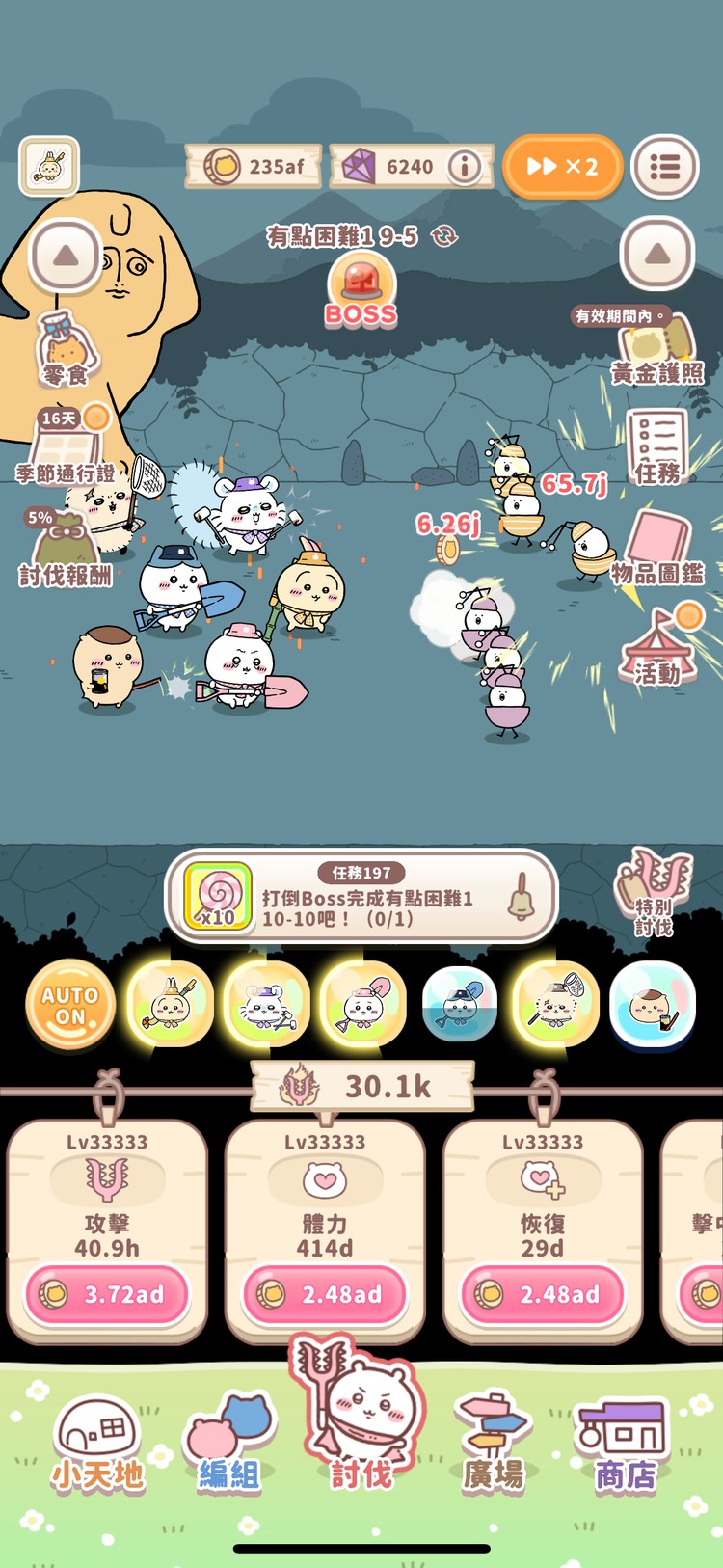Open 特別討伐 special hunt
This screenshot has width=723, height=1568.
(x=655, y=892)
